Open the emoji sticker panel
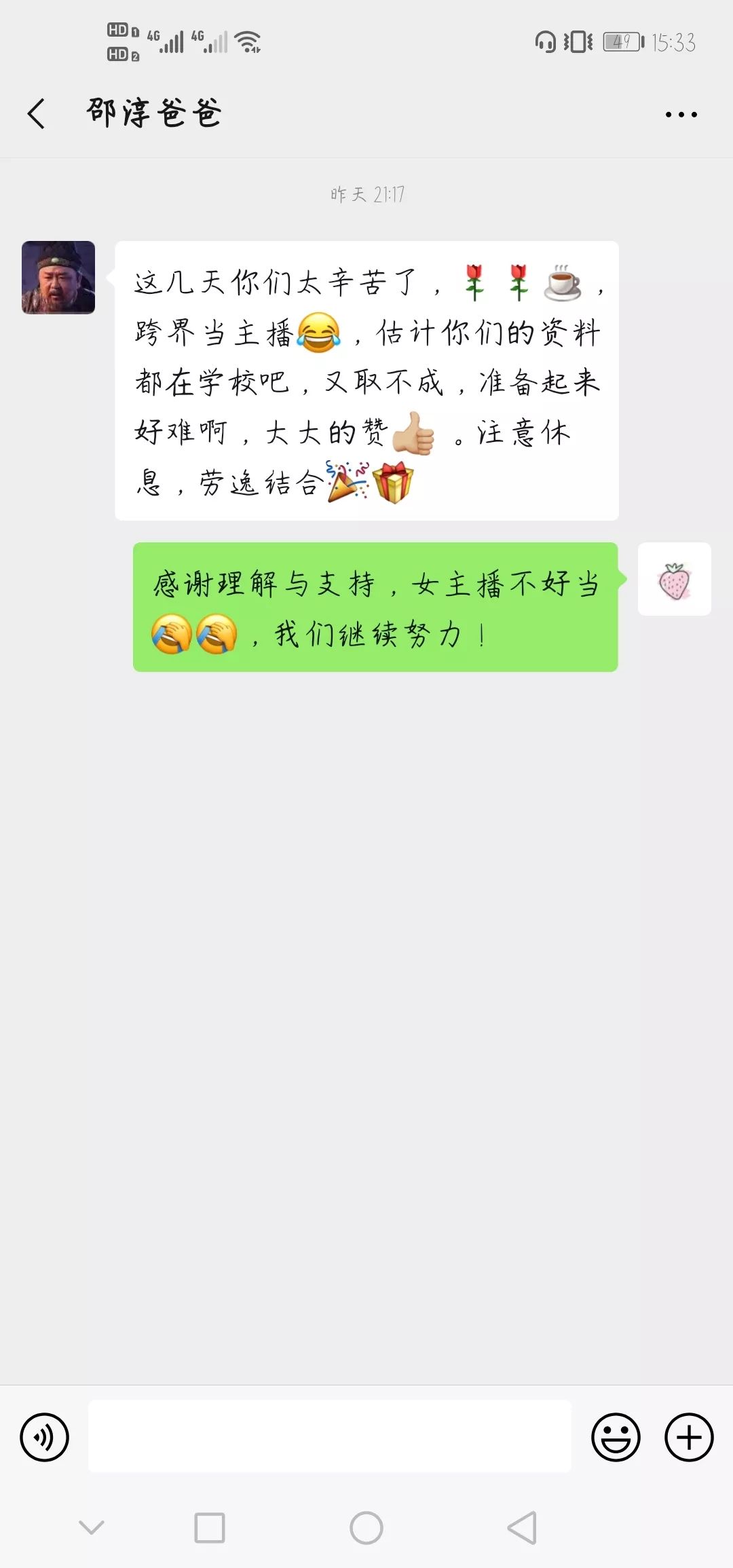 [x=616, y=1437]
